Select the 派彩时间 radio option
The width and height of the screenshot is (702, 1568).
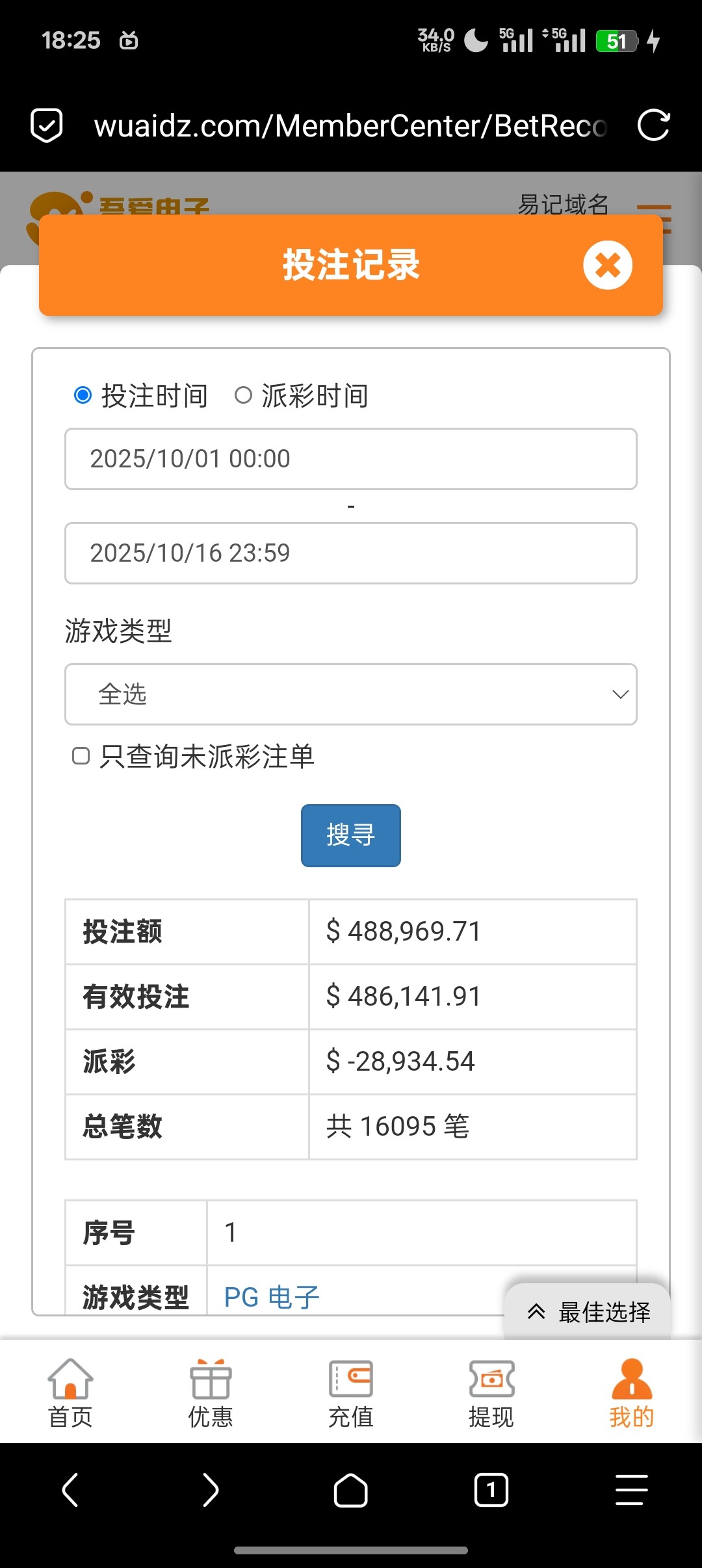243,395
